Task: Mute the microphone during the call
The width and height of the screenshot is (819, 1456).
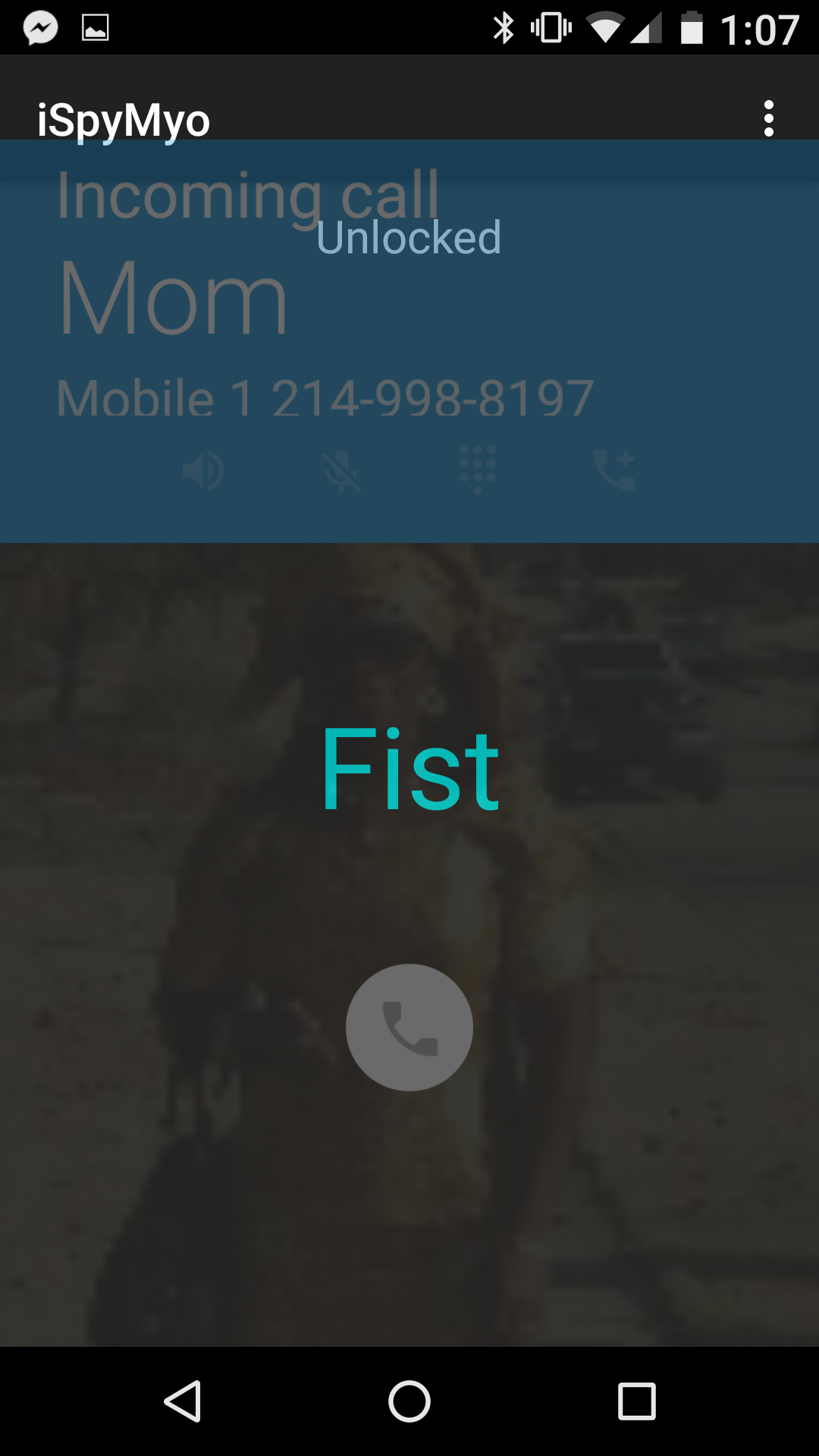Action: [x=341, y=471]
